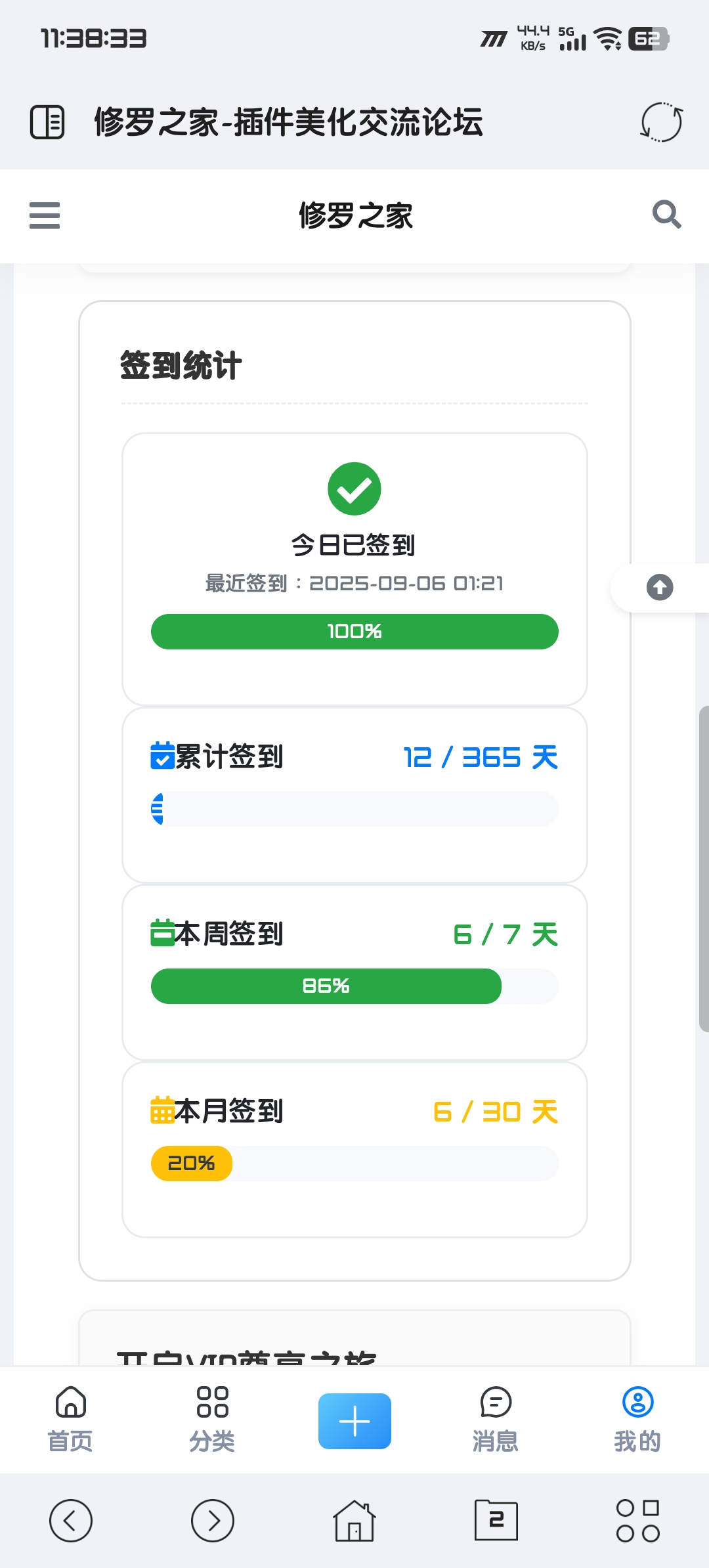Screen dimensions: 709x1568
Task: Tap the search magnifier icon
Action: coord(666,215)
